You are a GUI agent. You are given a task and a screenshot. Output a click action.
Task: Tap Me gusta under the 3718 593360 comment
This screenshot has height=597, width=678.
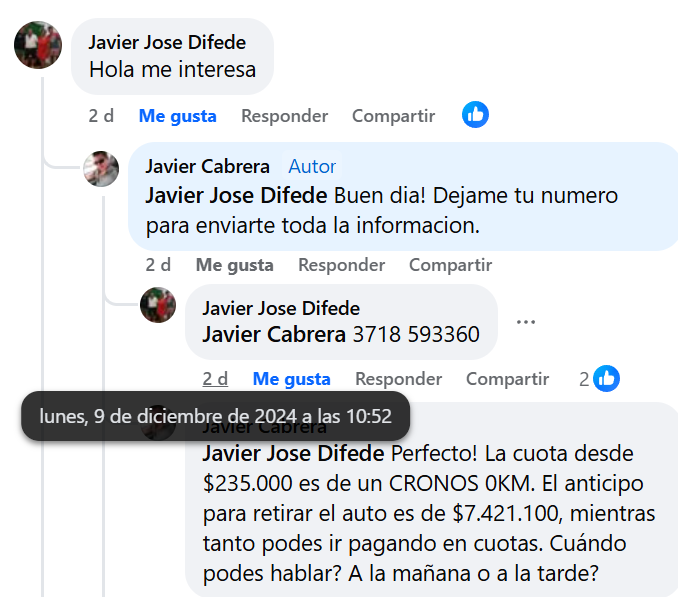(x=291, y=379)
